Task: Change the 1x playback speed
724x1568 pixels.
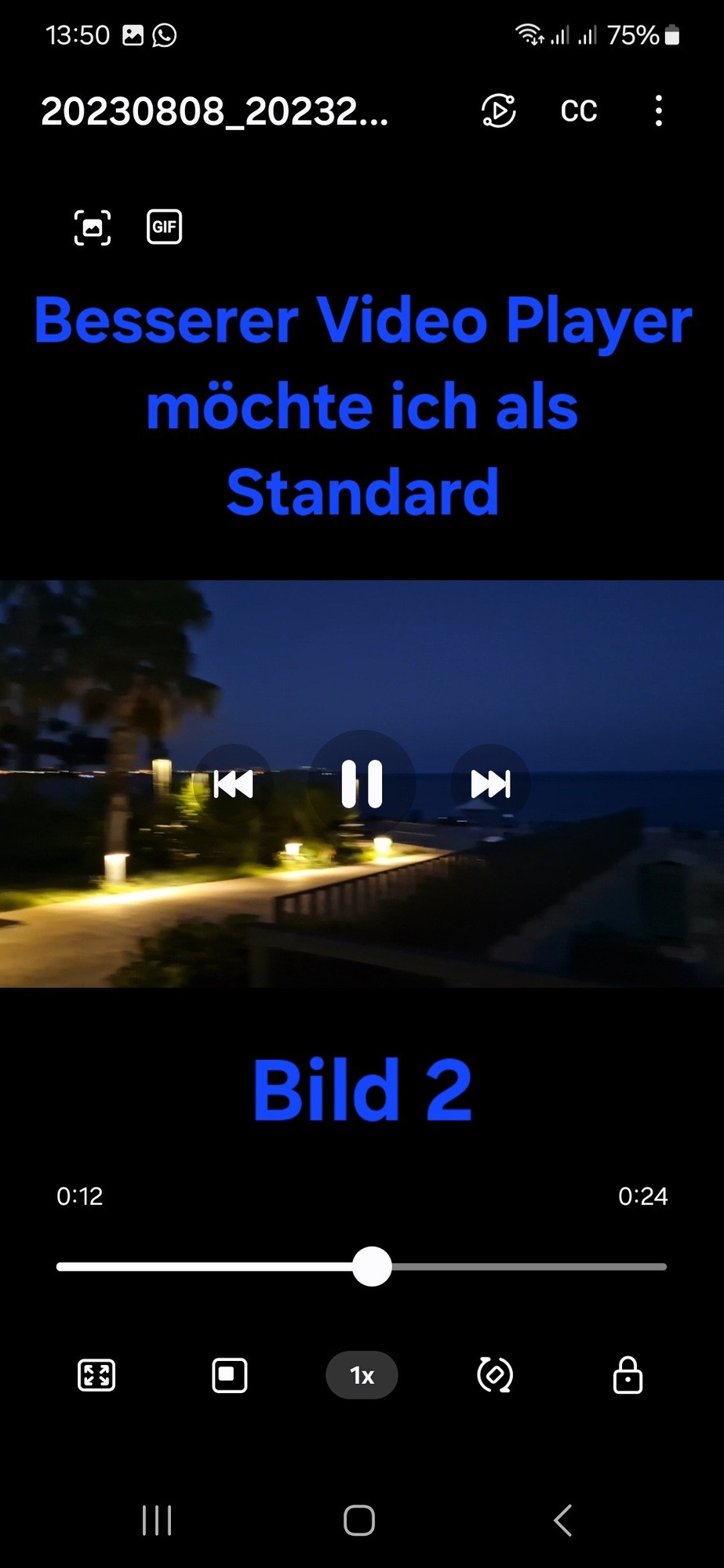Action: pos(362,1375)
